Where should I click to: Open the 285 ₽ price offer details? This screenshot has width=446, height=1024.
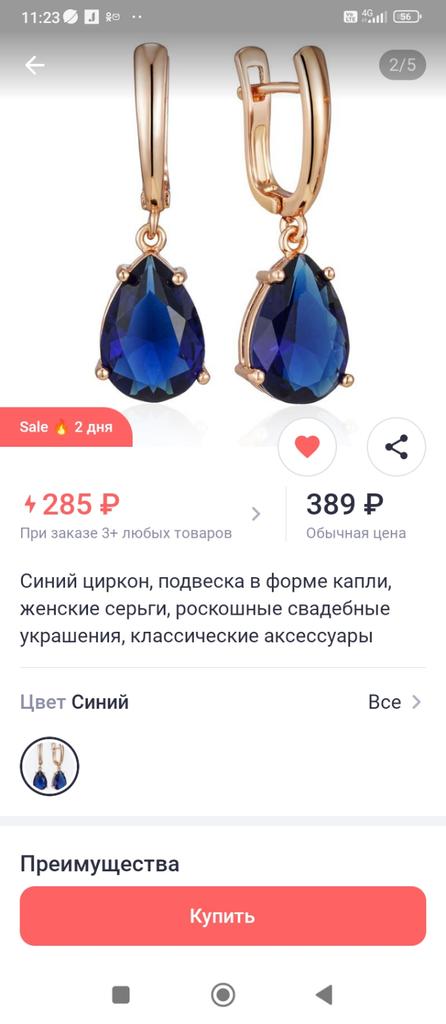pyautogui.click(x=142, y=515)
